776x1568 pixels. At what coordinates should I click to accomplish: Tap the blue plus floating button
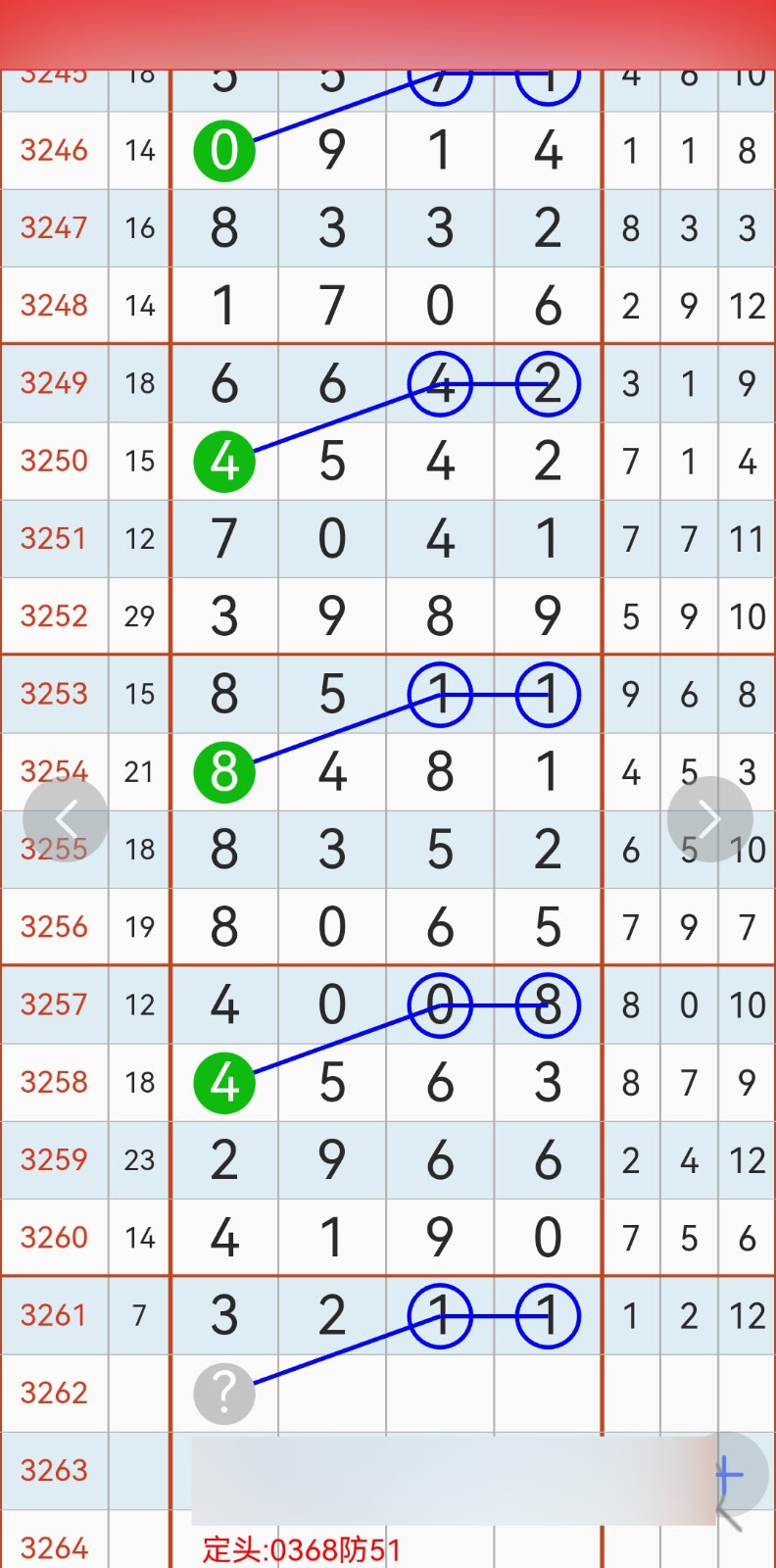(728, 1474)
